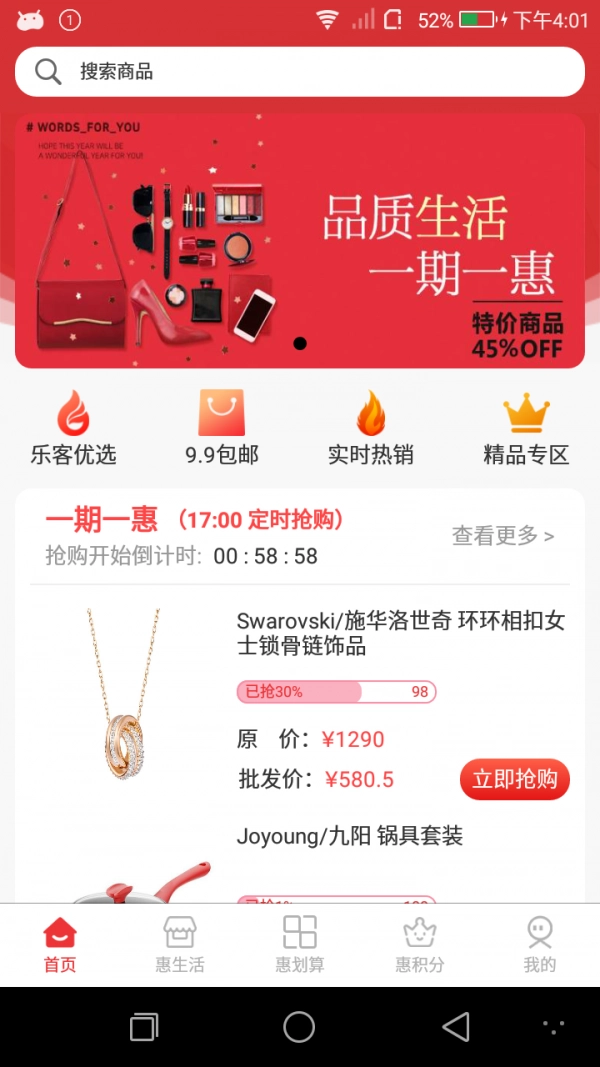The image size is (600, 1067).
Task: Open 9.9包邮 category
Action: [221, 428]
